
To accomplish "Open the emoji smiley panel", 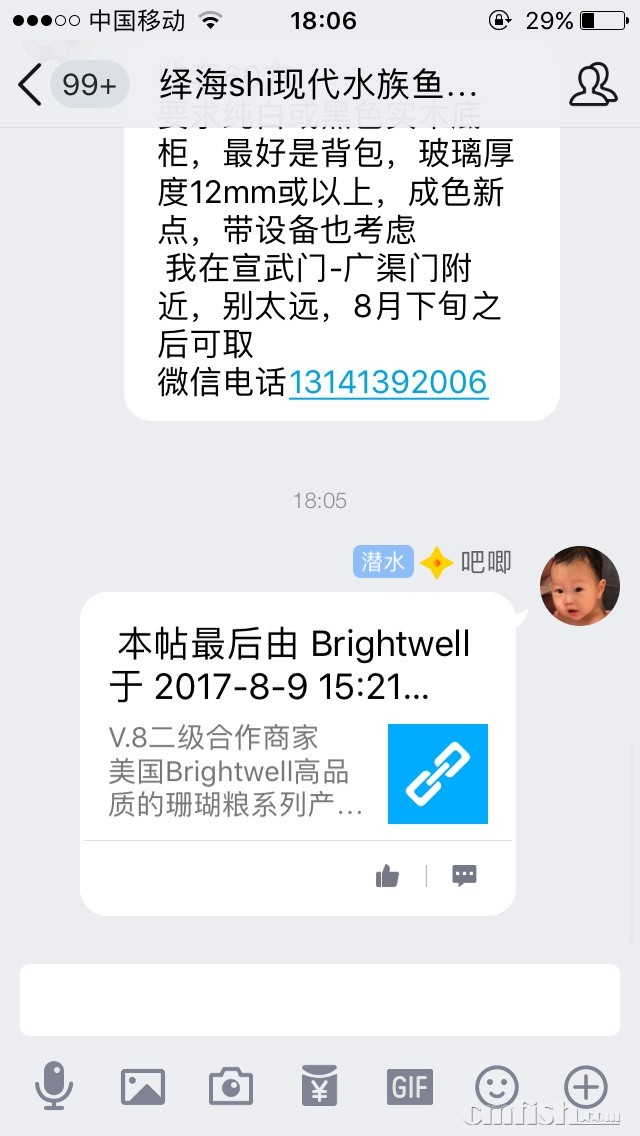I will point(497,1086).
